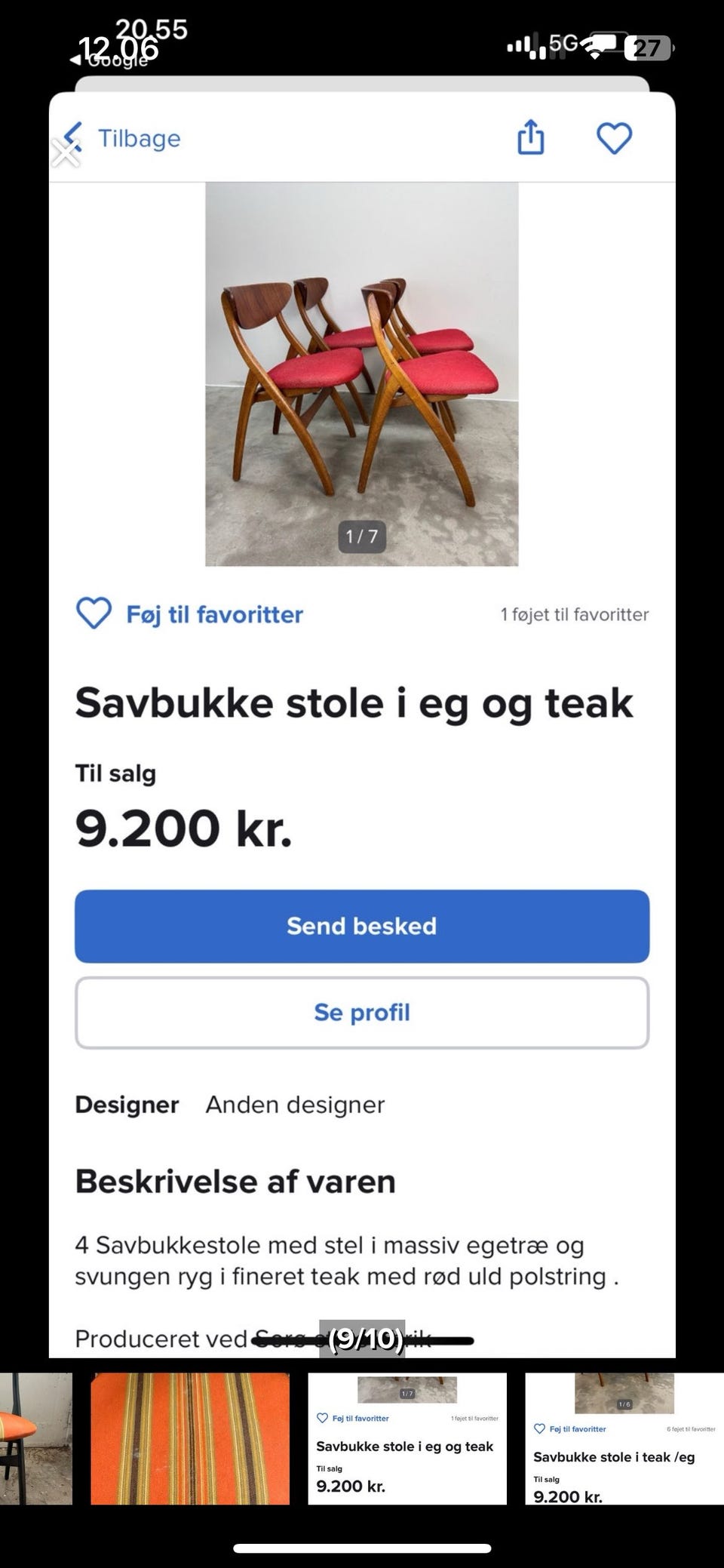The image size is (724, 1568).
Task: Tap the small heart on the middle listing thumbnail
Action: coord(323,1419)
